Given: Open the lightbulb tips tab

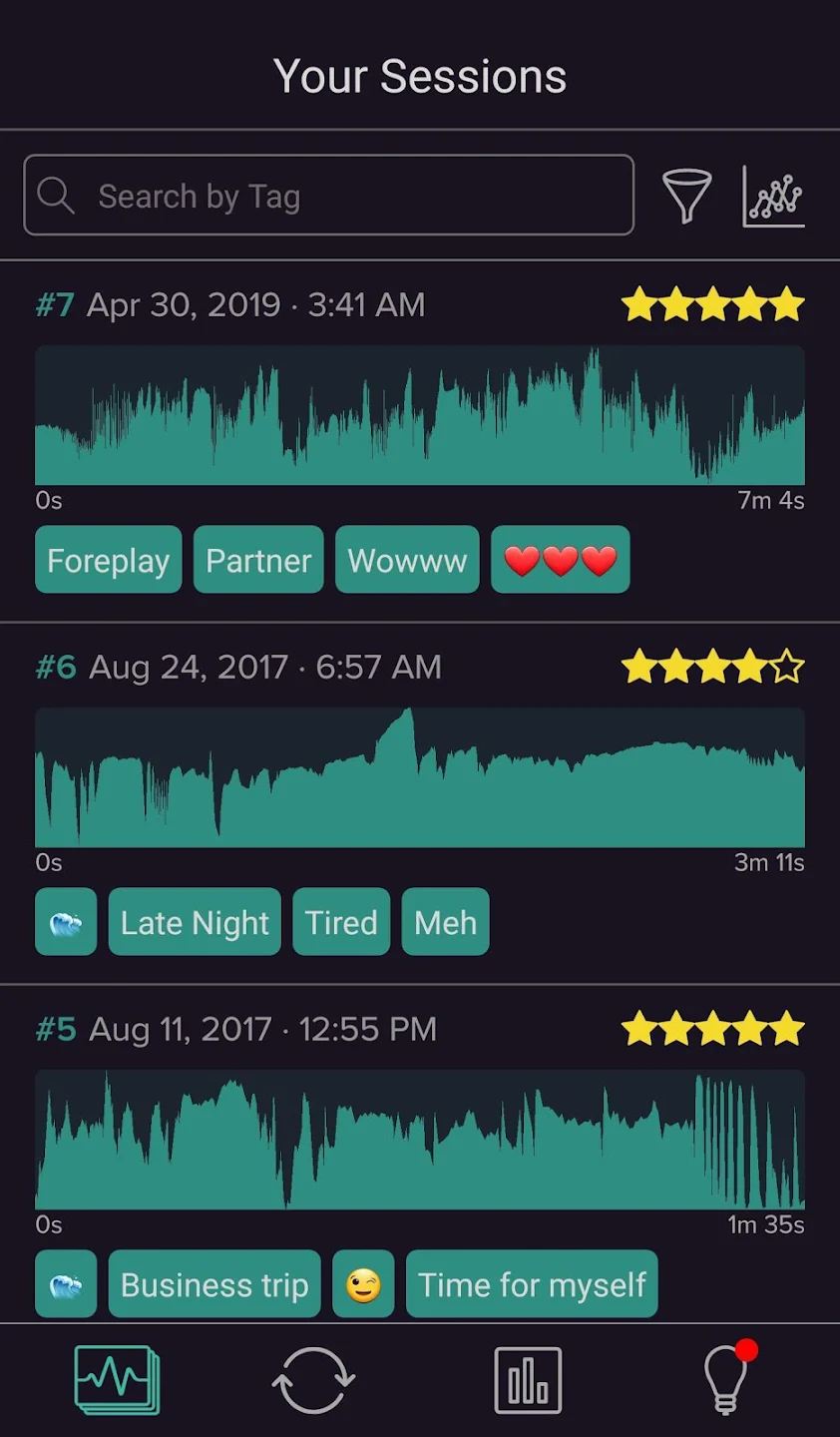Looking at the screenshot, I should (x=727, y=1380).
